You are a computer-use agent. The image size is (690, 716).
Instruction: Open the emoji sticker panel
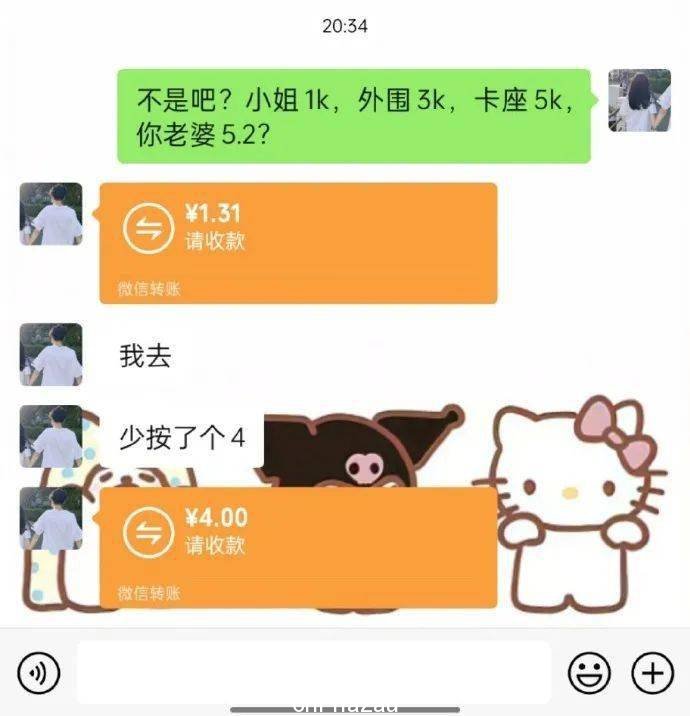click(590, 672)
